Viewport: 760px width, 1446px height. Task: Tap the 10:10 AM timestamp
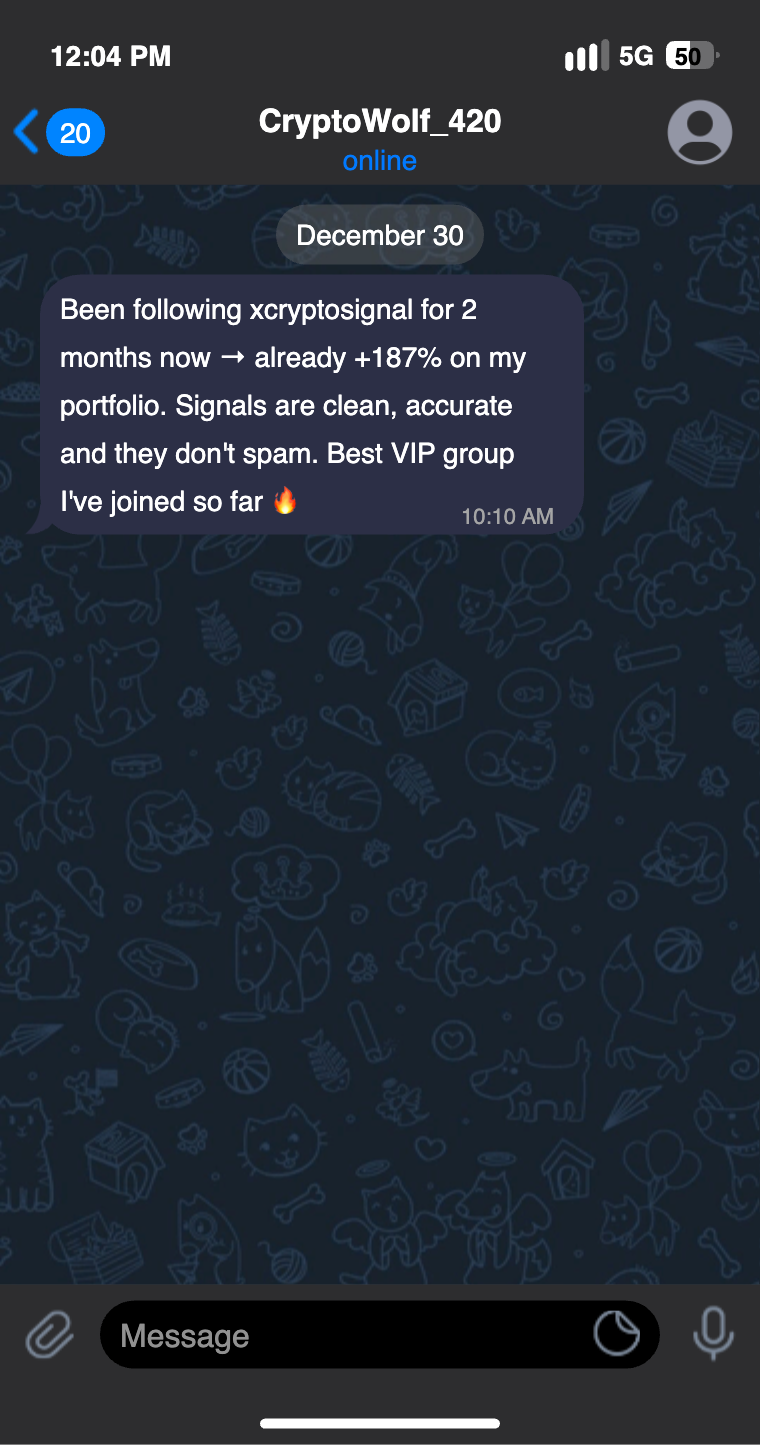[507, 516]
